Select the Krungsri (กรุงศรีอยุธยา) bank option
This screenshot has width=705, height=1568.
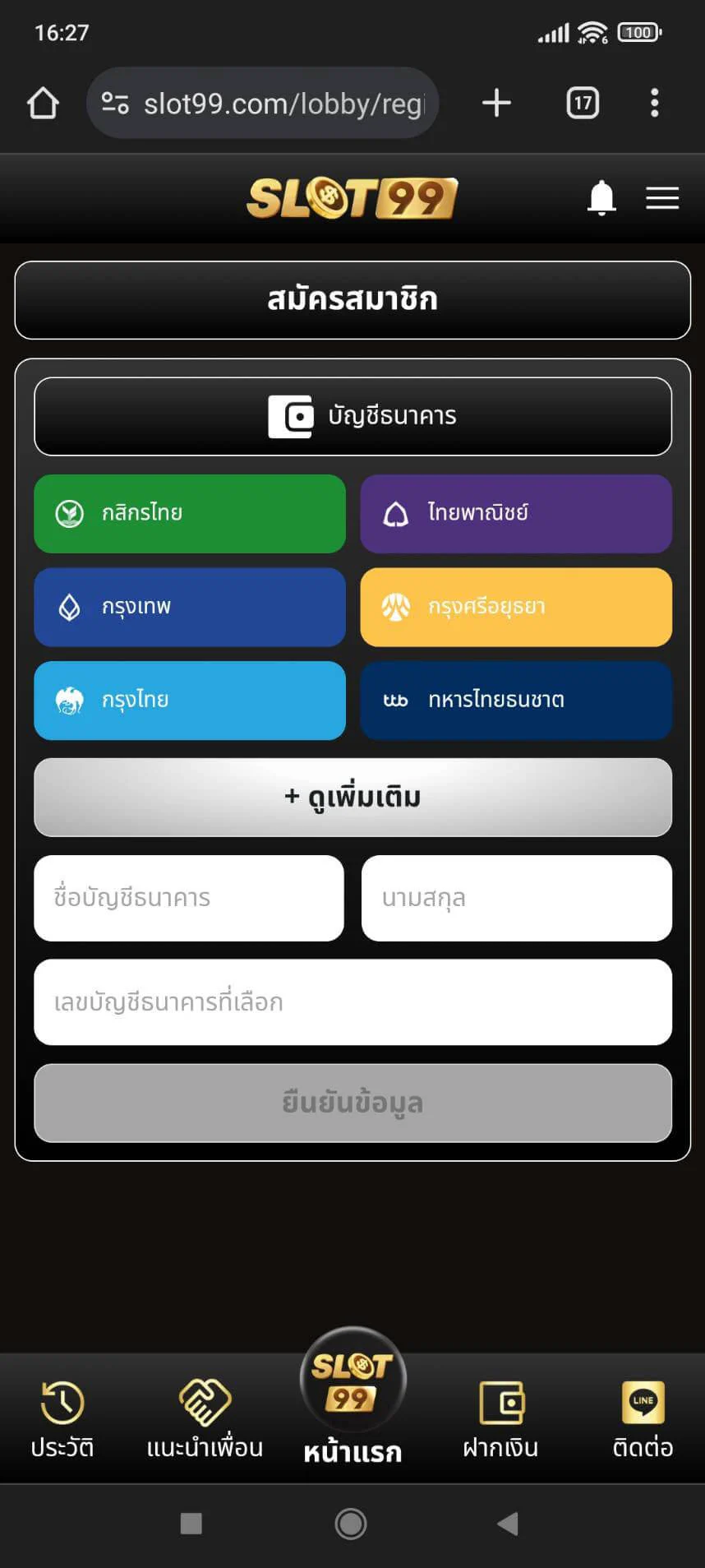click(x=515, y=607)
